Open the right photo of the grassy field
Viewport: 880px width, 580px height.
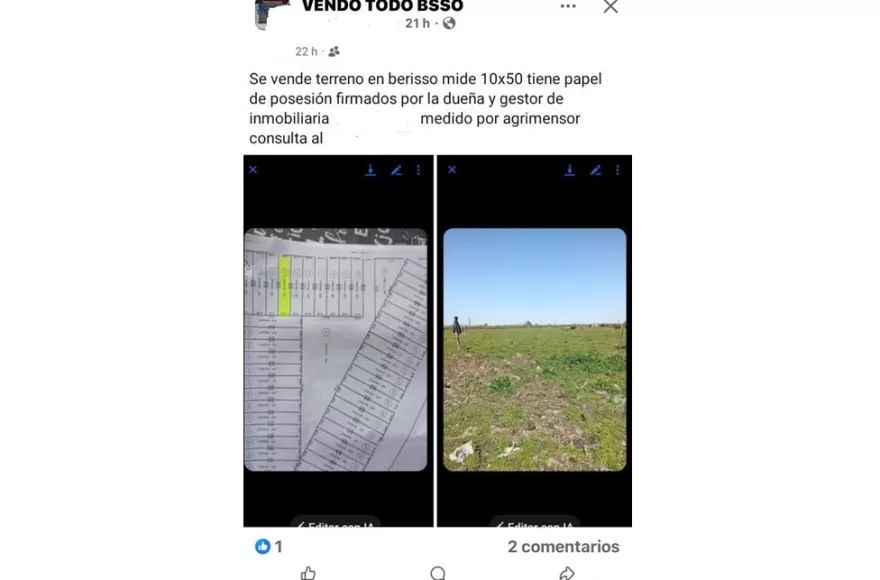click(534, 349)
